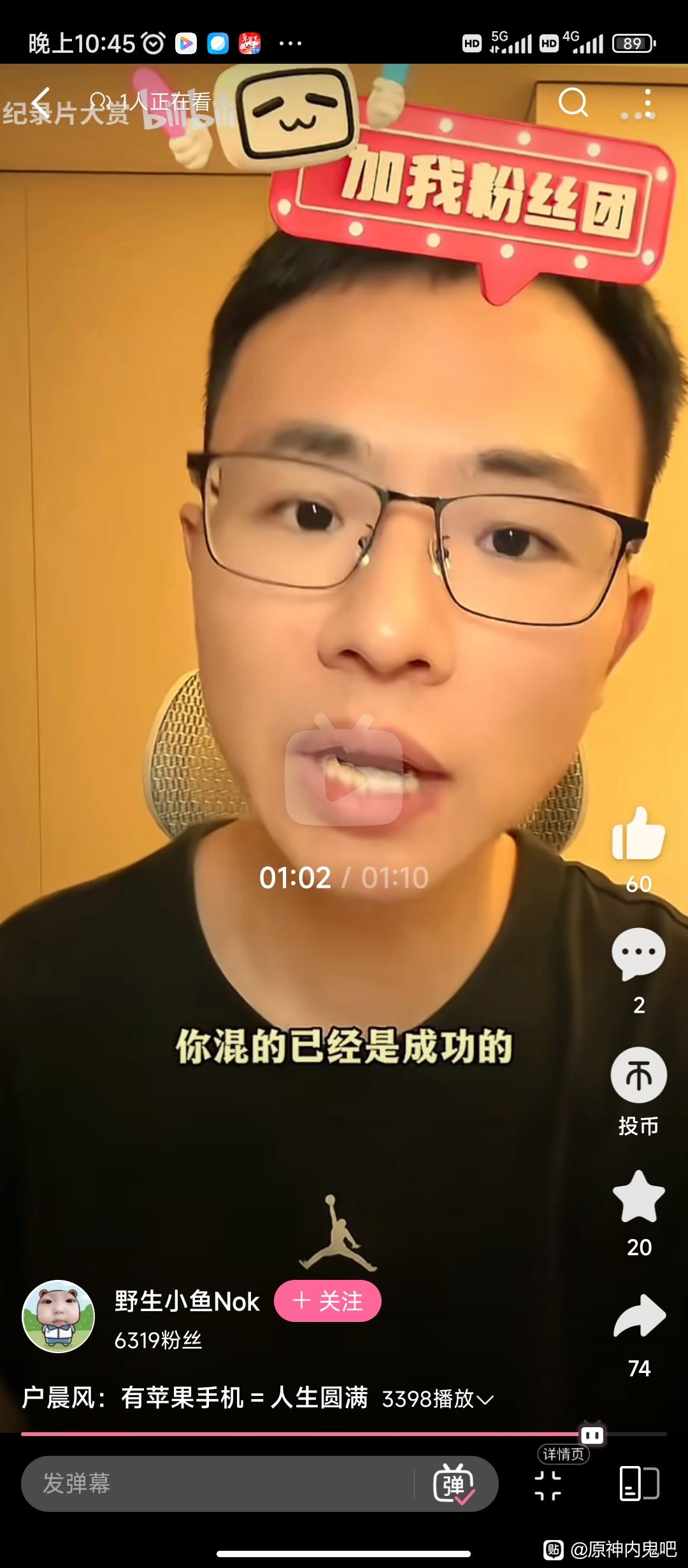688x1568 pixels.
Task: Resume video with the center play button
Action: point(344,779)
